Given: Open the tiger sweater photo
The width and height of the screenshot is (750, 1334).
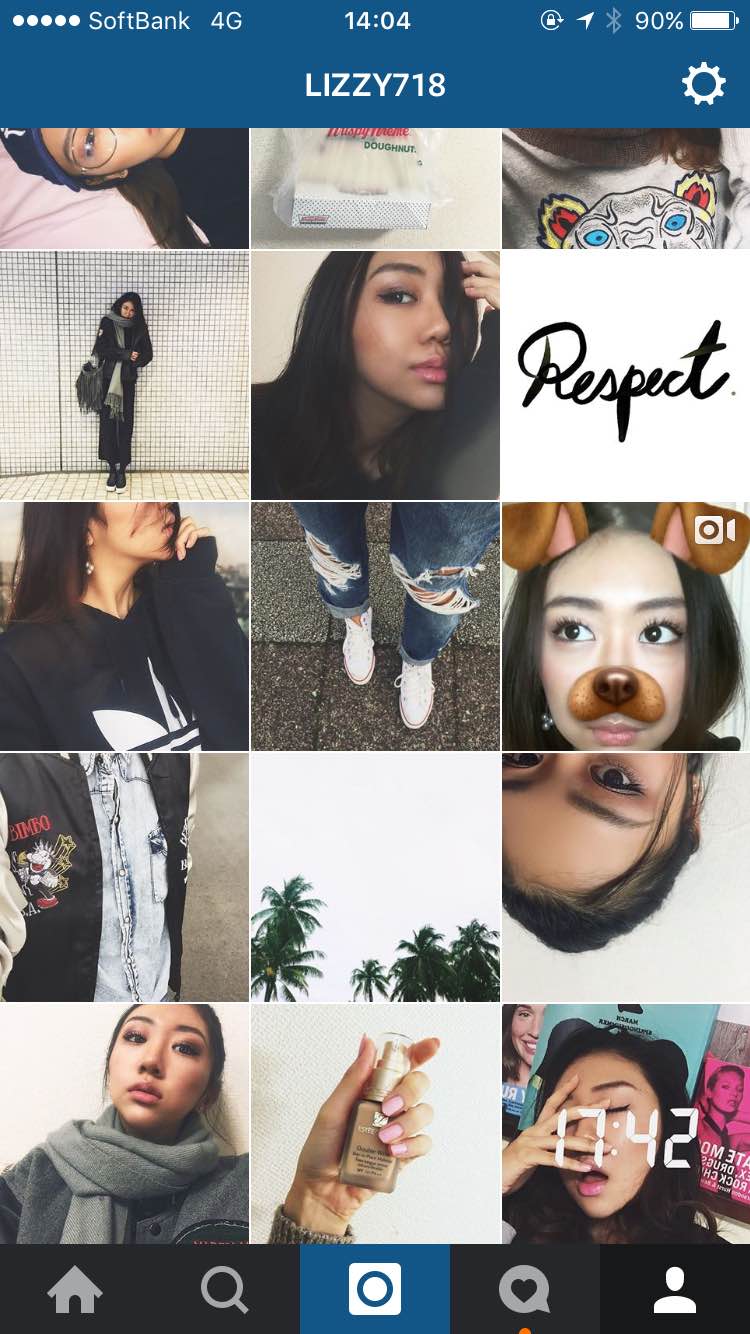Looking at the screenshot, I should coord(626,188).
